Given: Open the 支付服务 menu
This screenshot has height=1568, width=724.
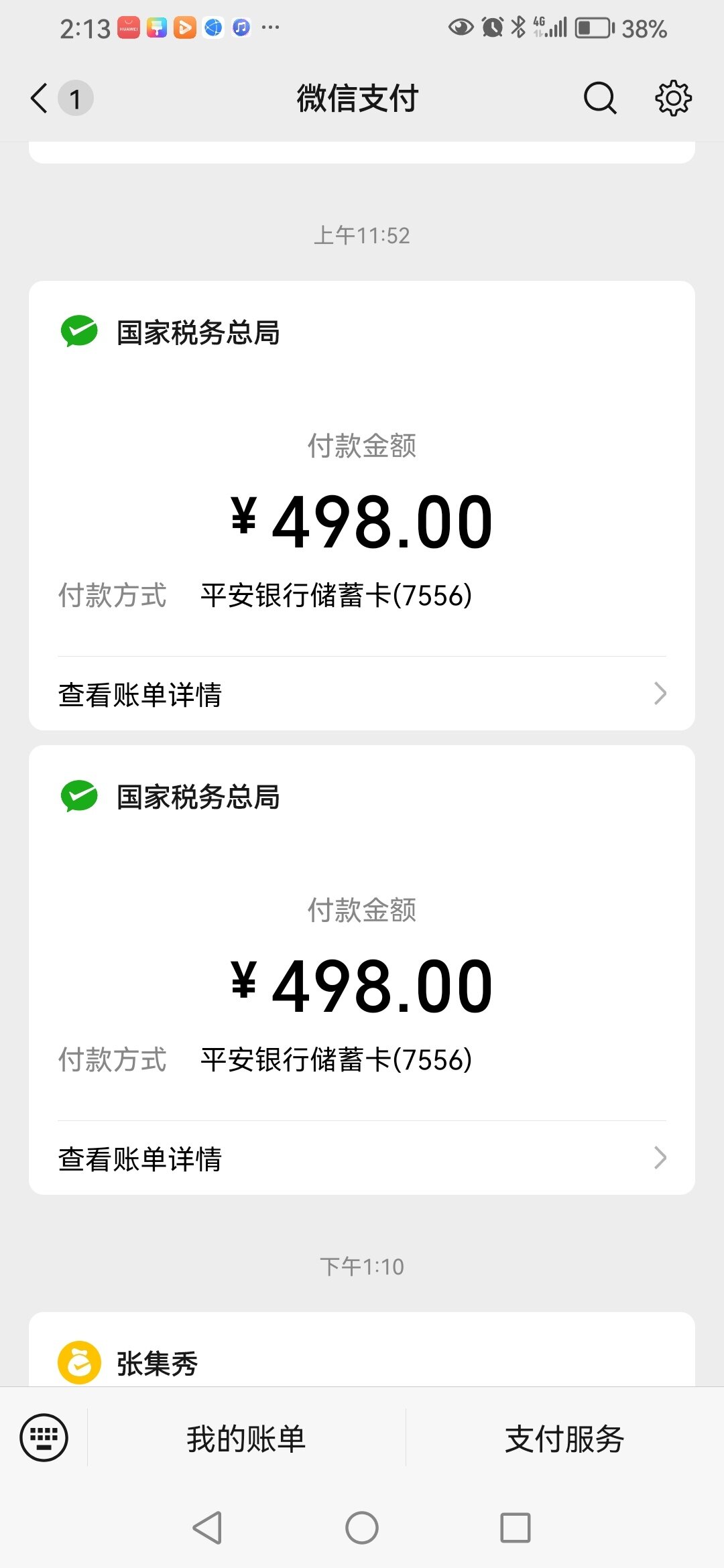Looking at the screenshot, I should pyautogui.click(x=564, y=1438).
